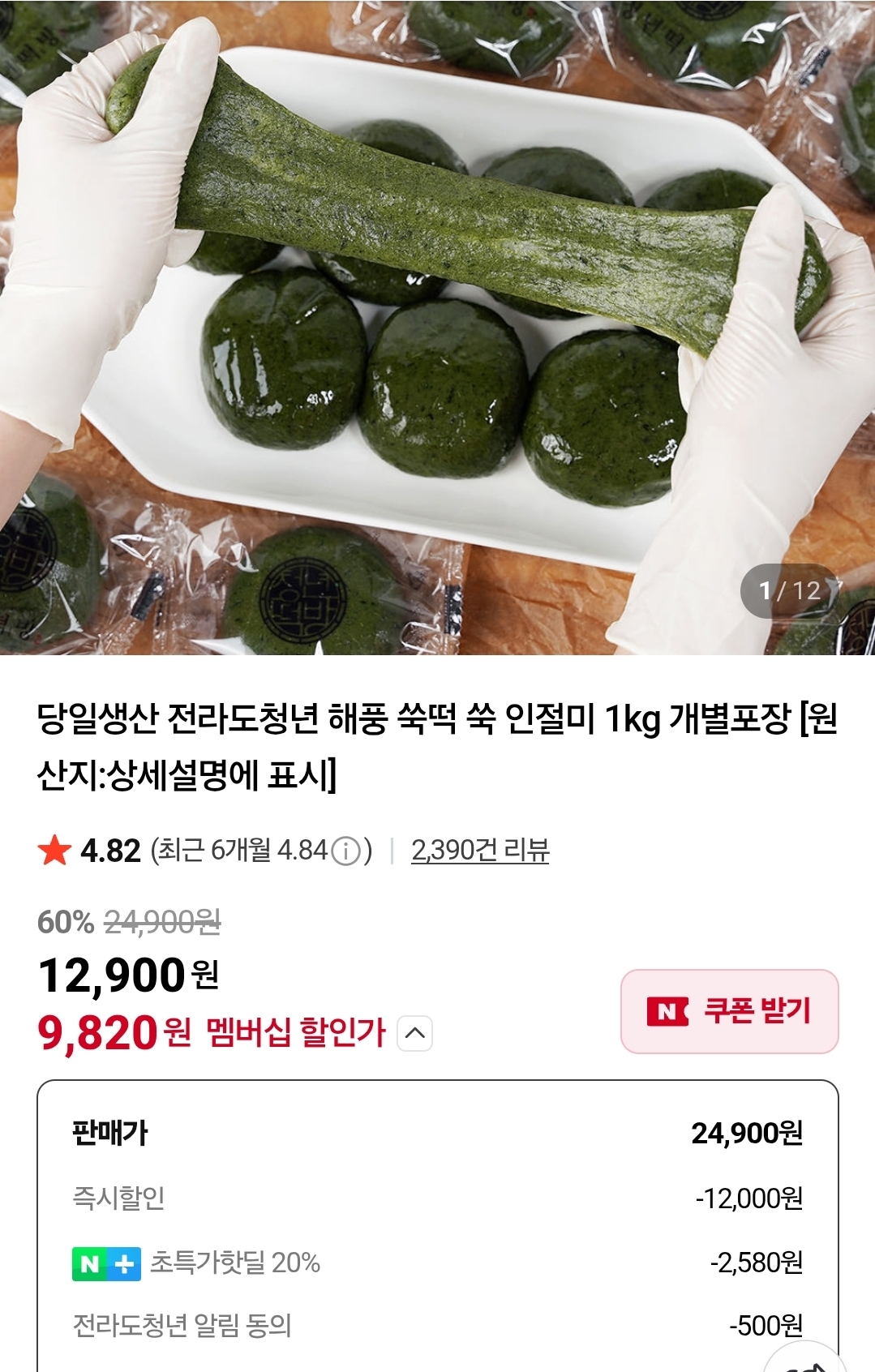Open the info icon beside 최근 6개월 4.84
This screenshot has height=1372, width=875.
346,851
